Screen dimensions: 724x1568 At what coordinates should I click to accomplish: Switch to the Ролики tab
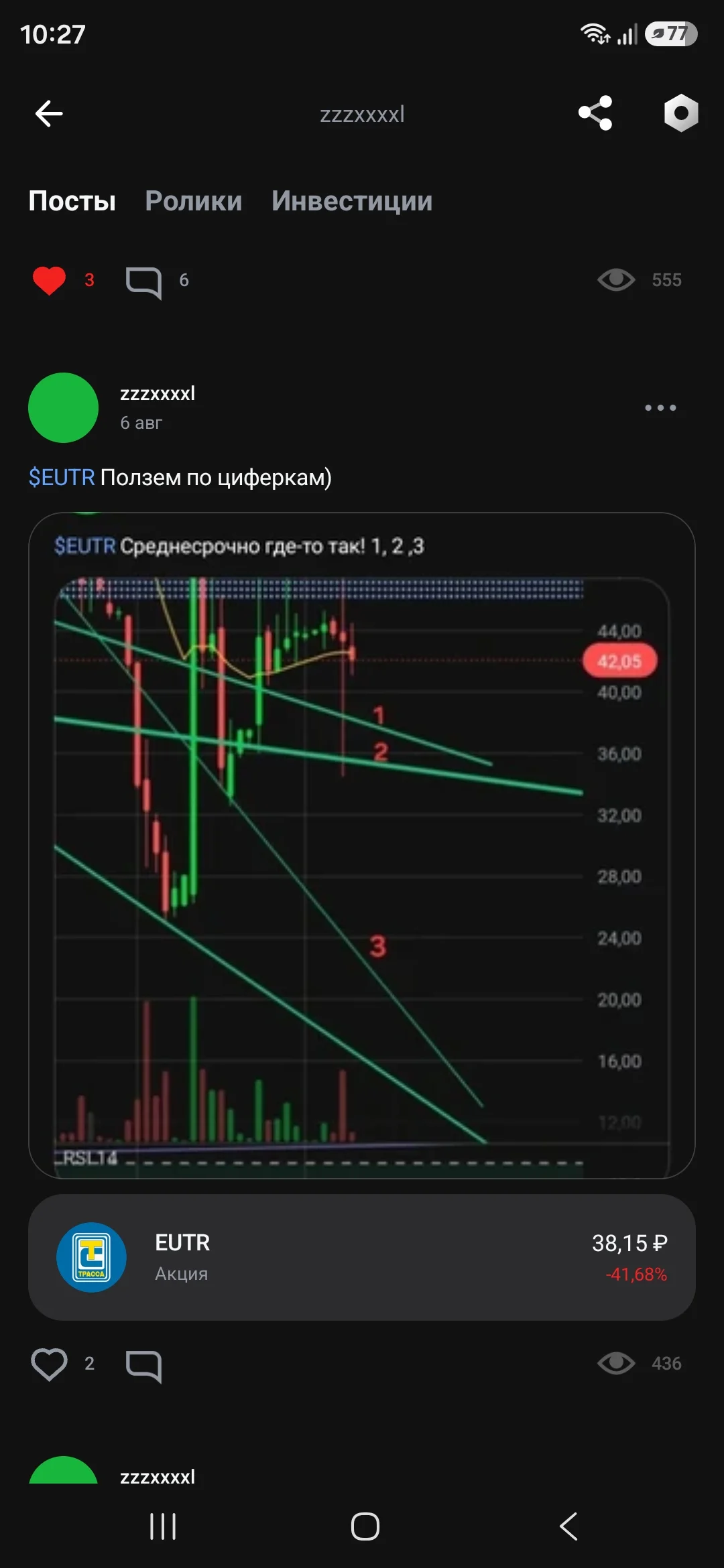tap(194, 201)
